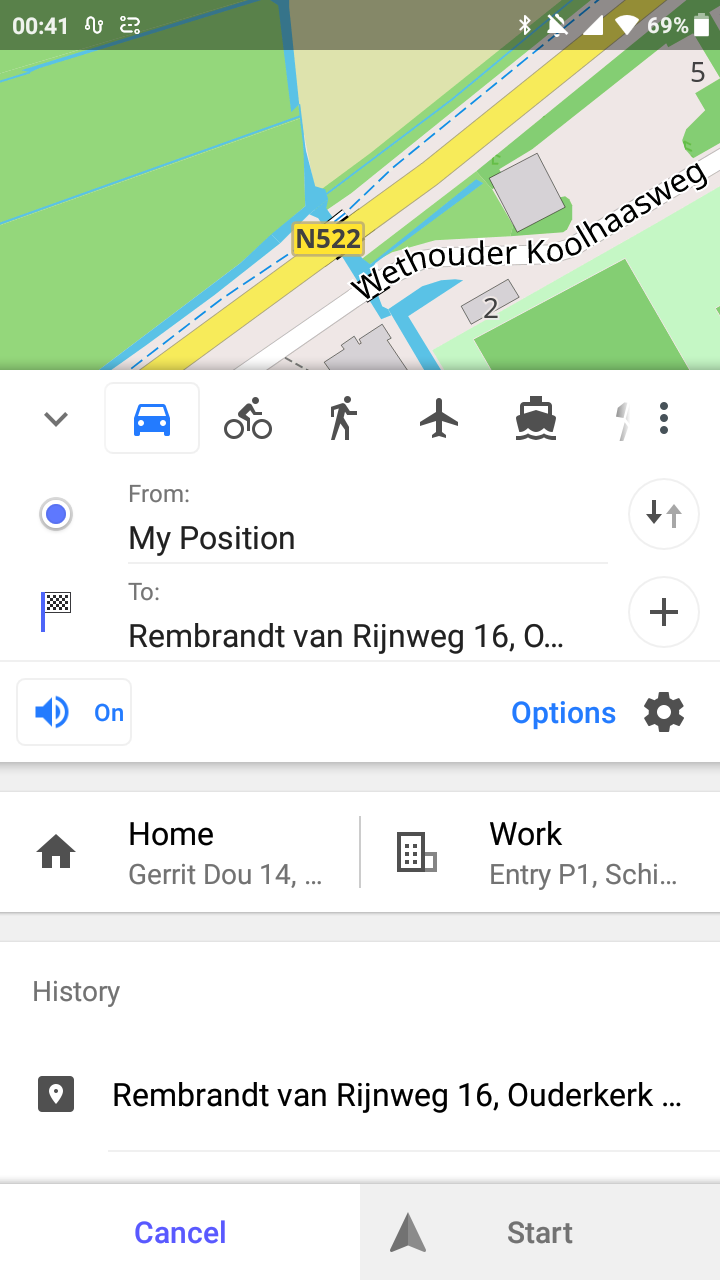Switch to boat mode
Image resolution: width=720 pixels, height=1280 pixels.
[535, 419]
